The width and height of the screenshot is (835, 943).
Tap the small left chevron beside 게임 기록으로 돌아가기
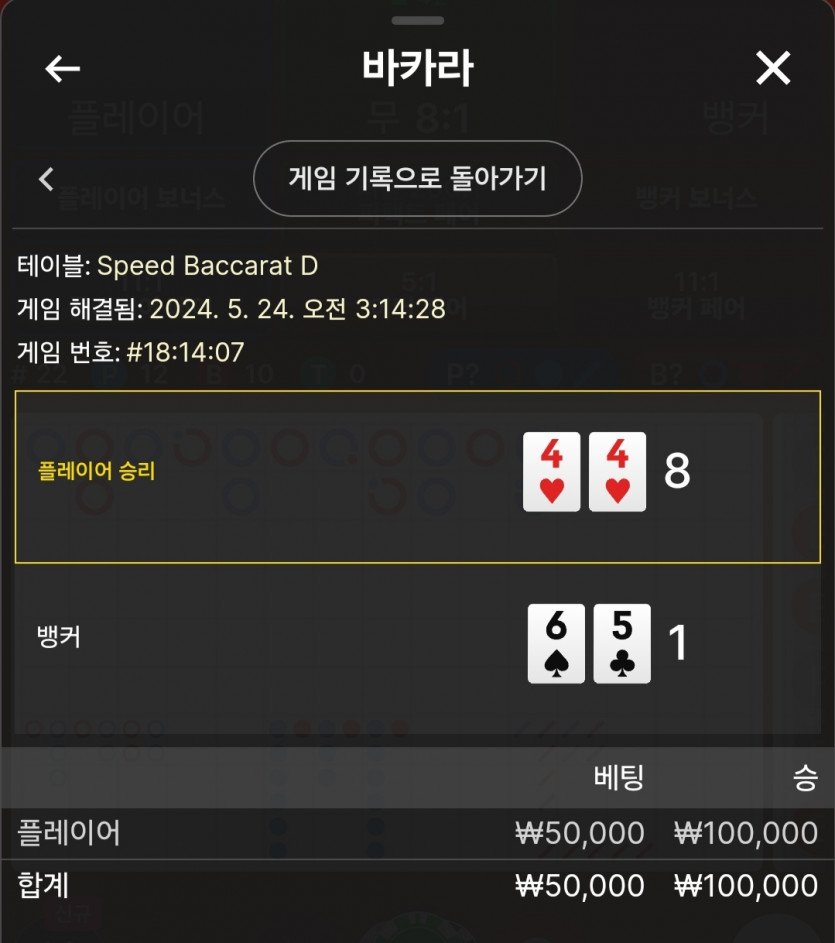pos(46,179)
